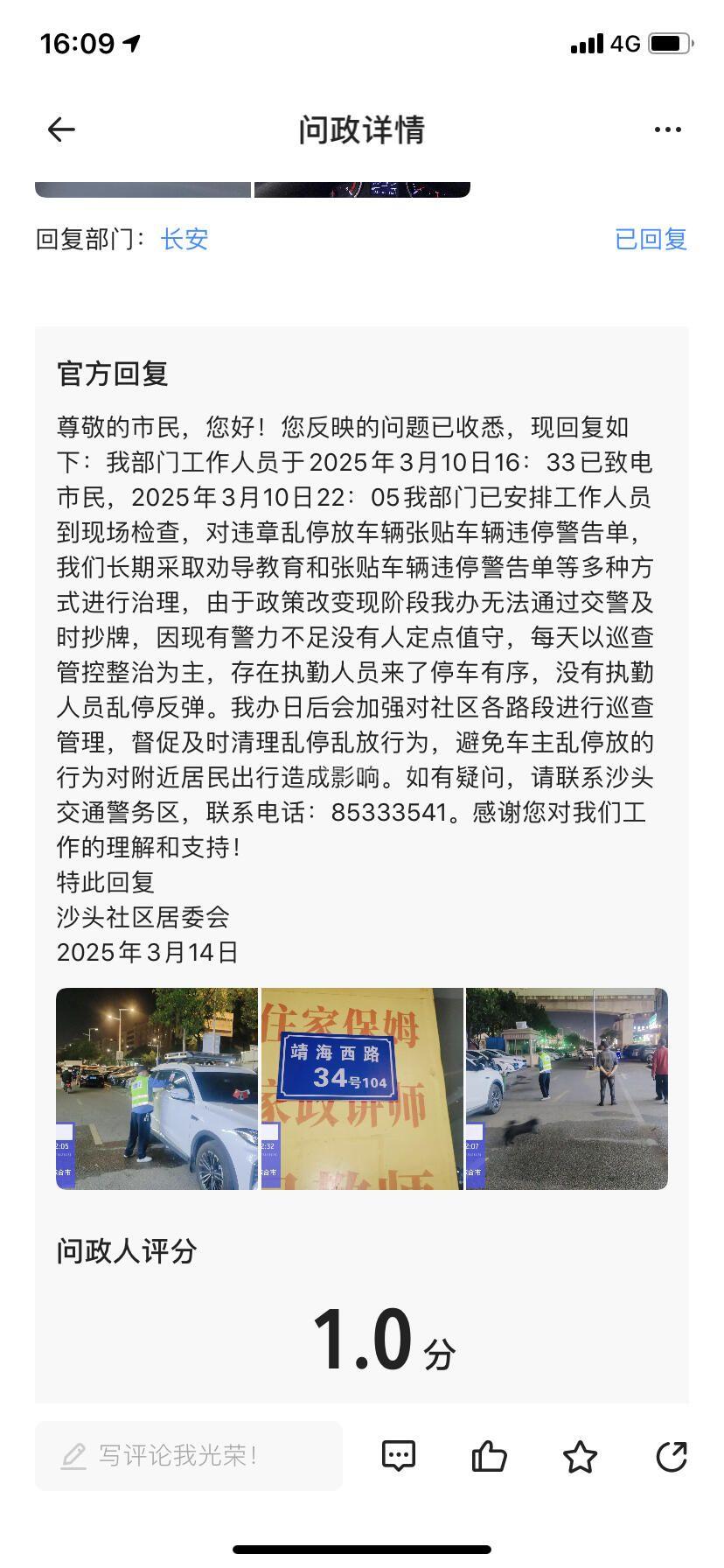Screen dimensions: 724x1568
Task: Open the comments bubble icon
Action: pyautogui.click(x=399, y=1456)
